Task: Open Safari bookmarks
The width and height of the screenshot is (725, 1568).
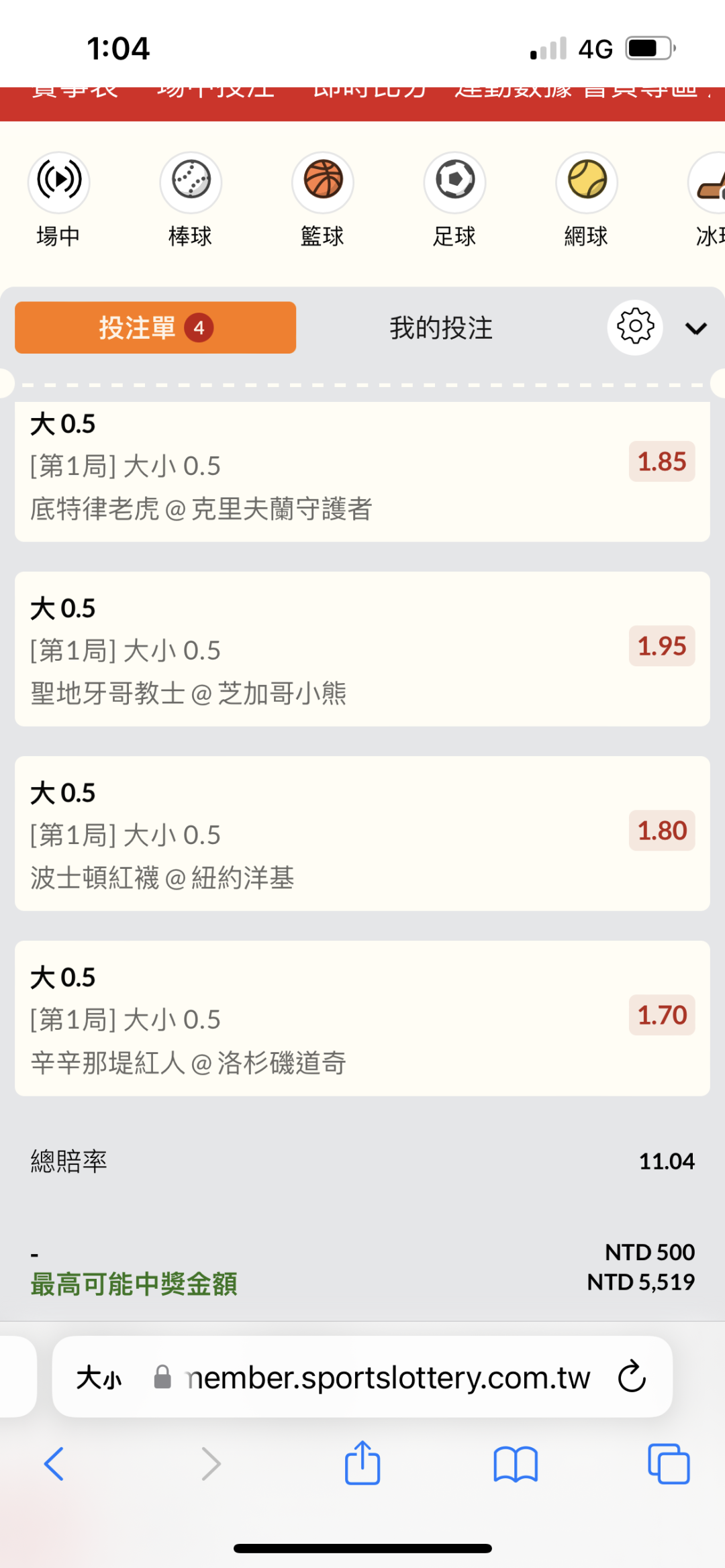Action: coord(516,1463)
